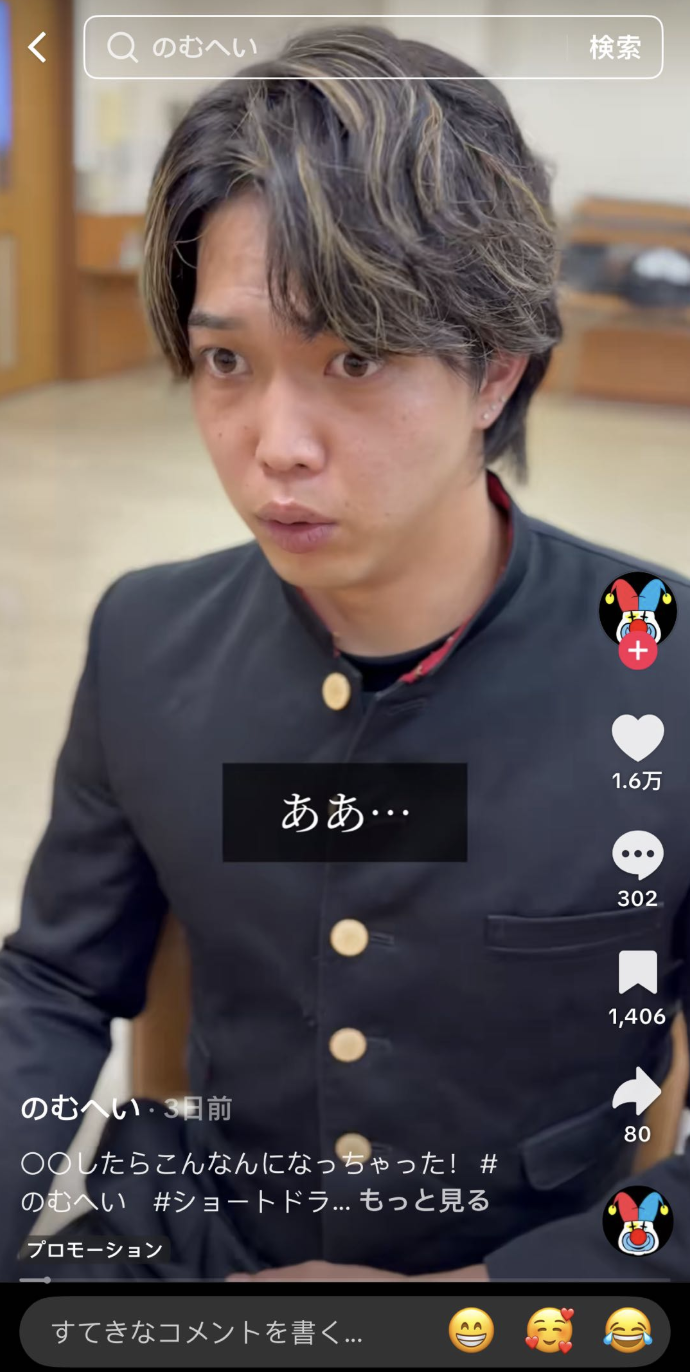Open the spinning sound disc
Viewport: 690px width, 1372px height.
(637, 1221)
